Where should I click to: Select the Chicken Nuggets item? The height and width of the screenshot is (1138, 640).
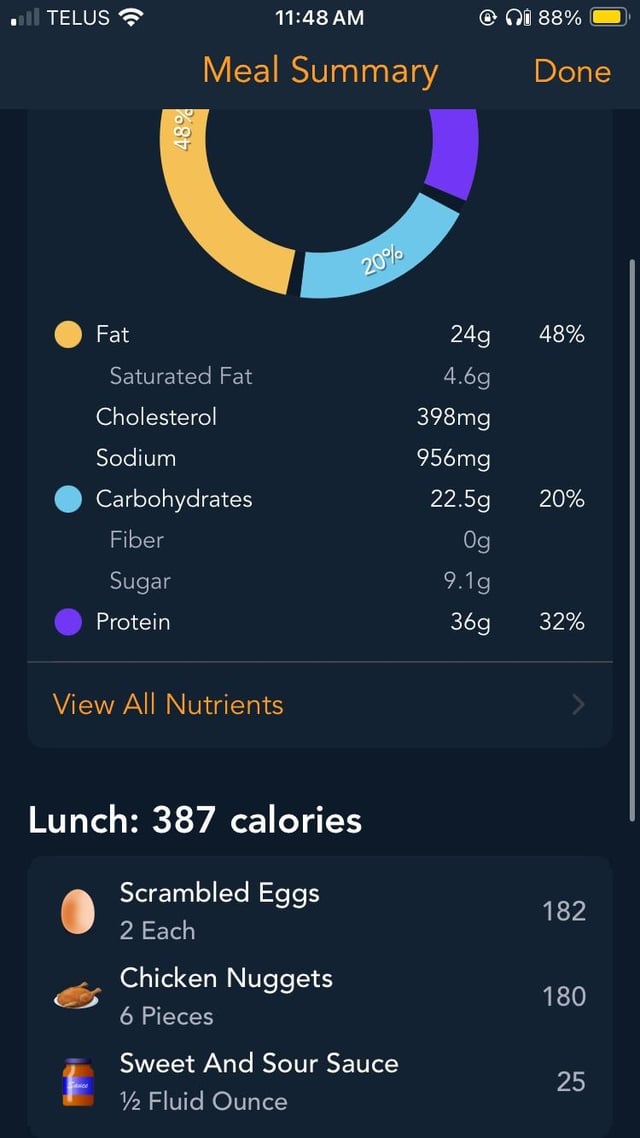pos(319,996)
